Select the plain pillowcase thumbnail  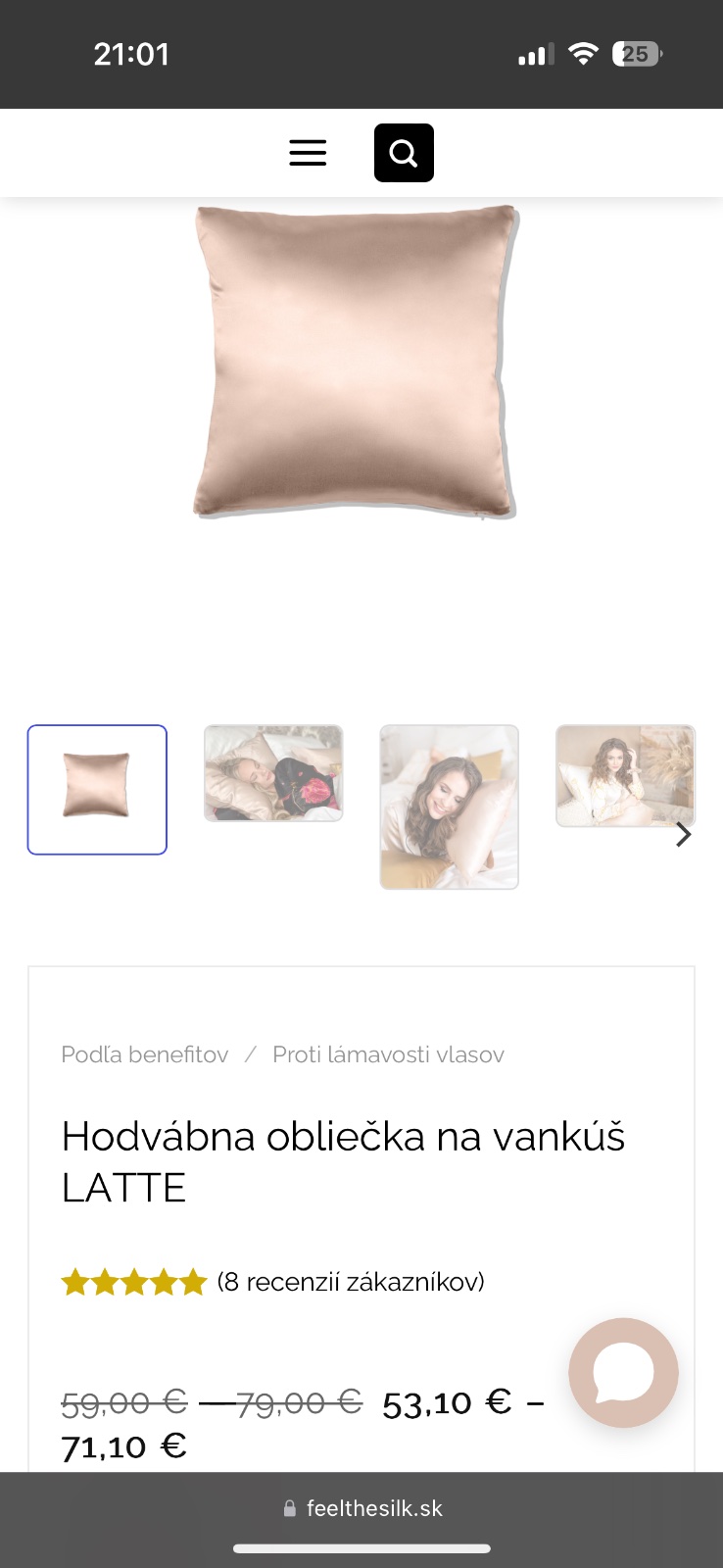click(97, 789)
